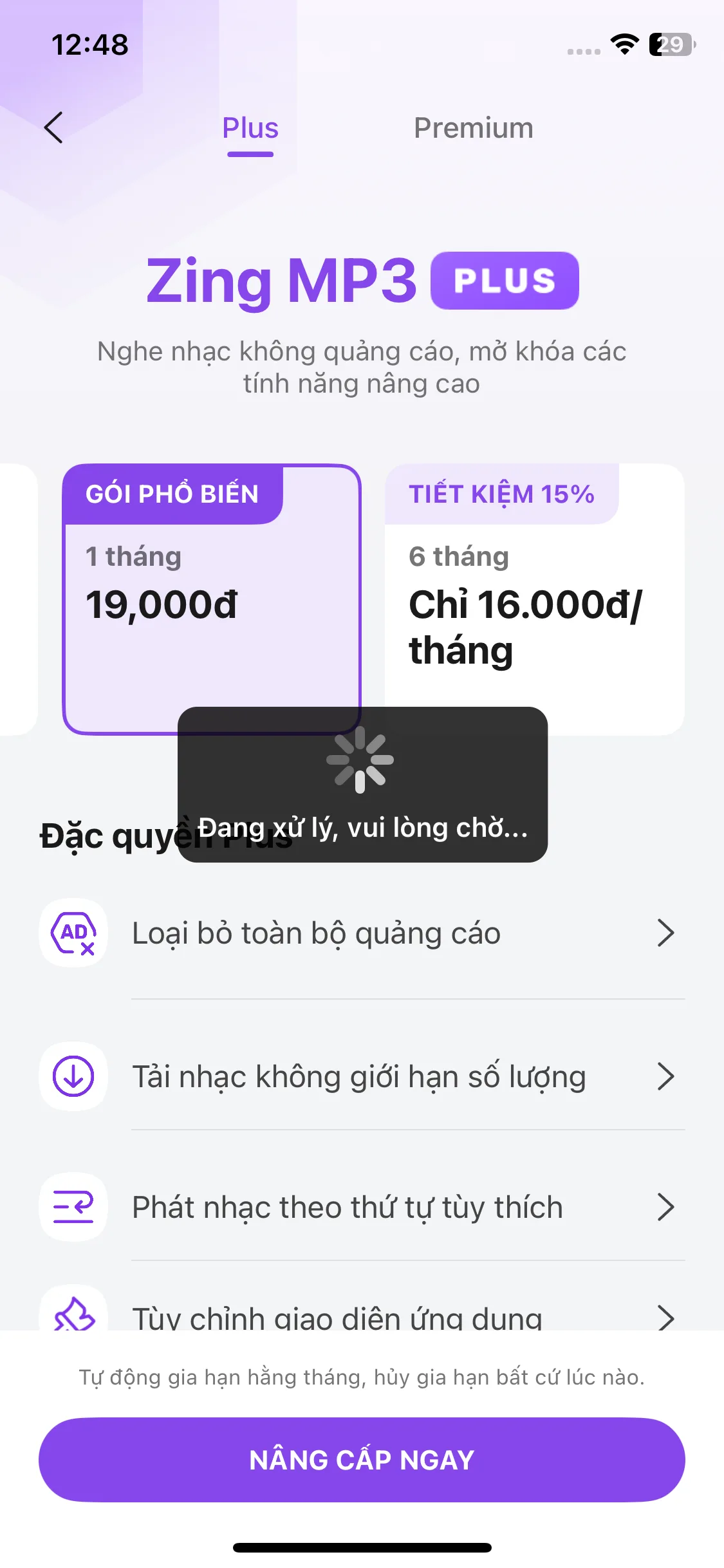The width and height of the screenshot is (724, 1568).
Task: Open Tải nhạc không giới hạn số lượng details
Action: (666, 1076)
